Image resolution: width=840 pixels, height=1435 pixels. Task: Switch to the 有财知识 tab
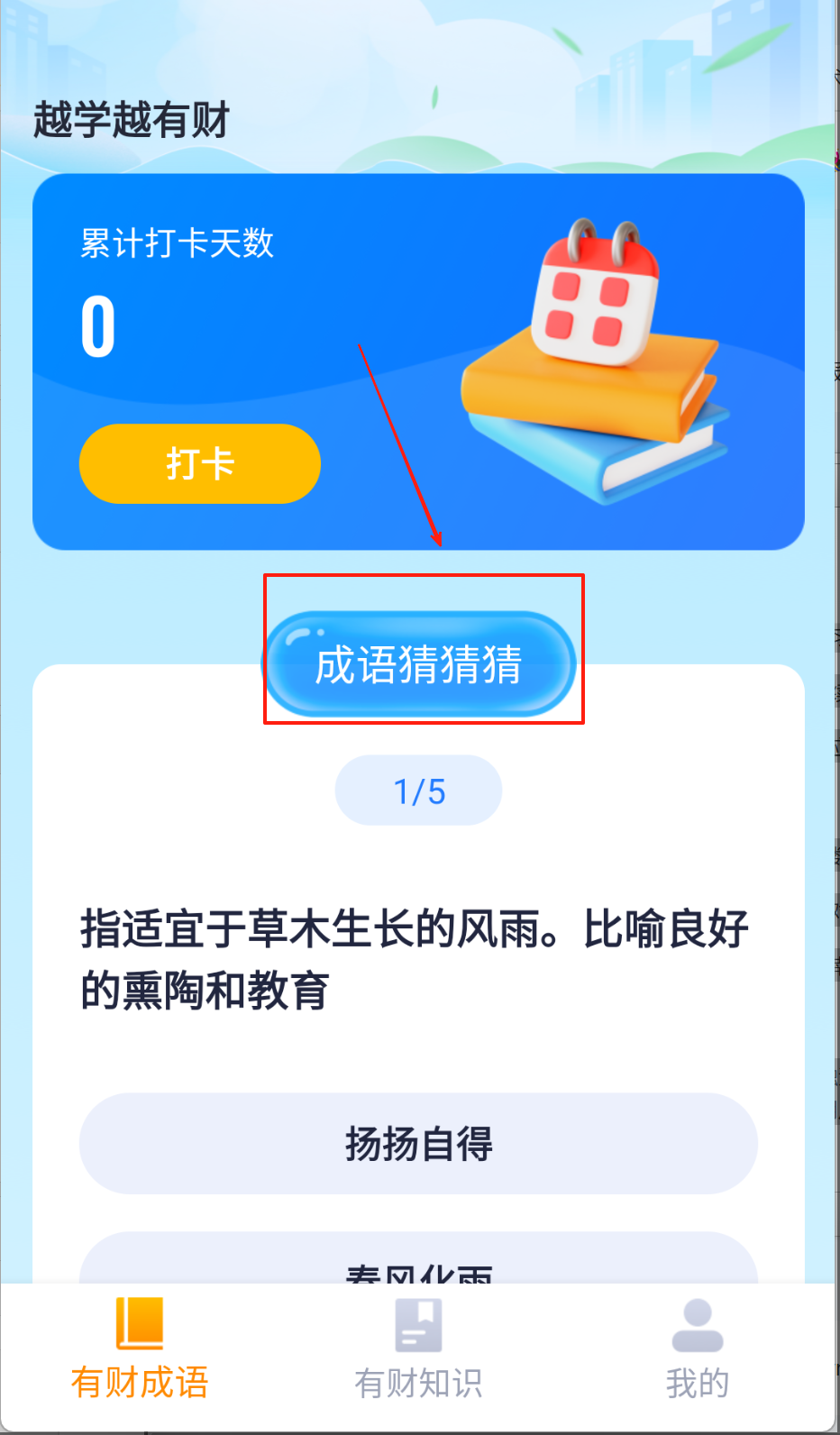coord(418,1349)
